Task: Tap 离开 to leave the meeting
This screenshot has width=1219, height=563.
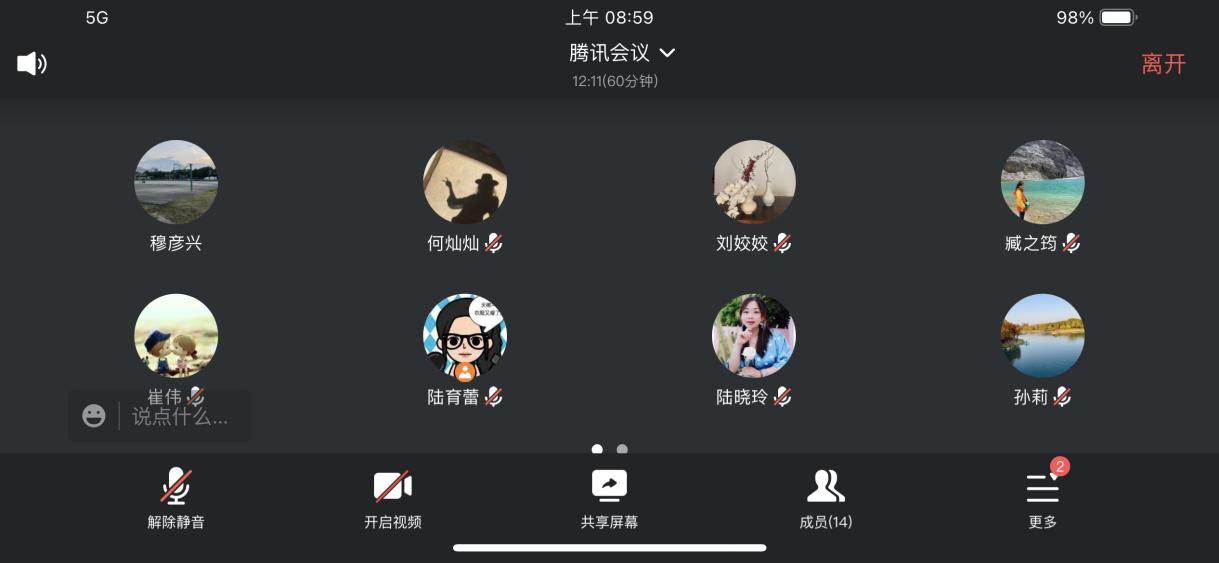Action: pyautogui.click(x=1163, y=64)
